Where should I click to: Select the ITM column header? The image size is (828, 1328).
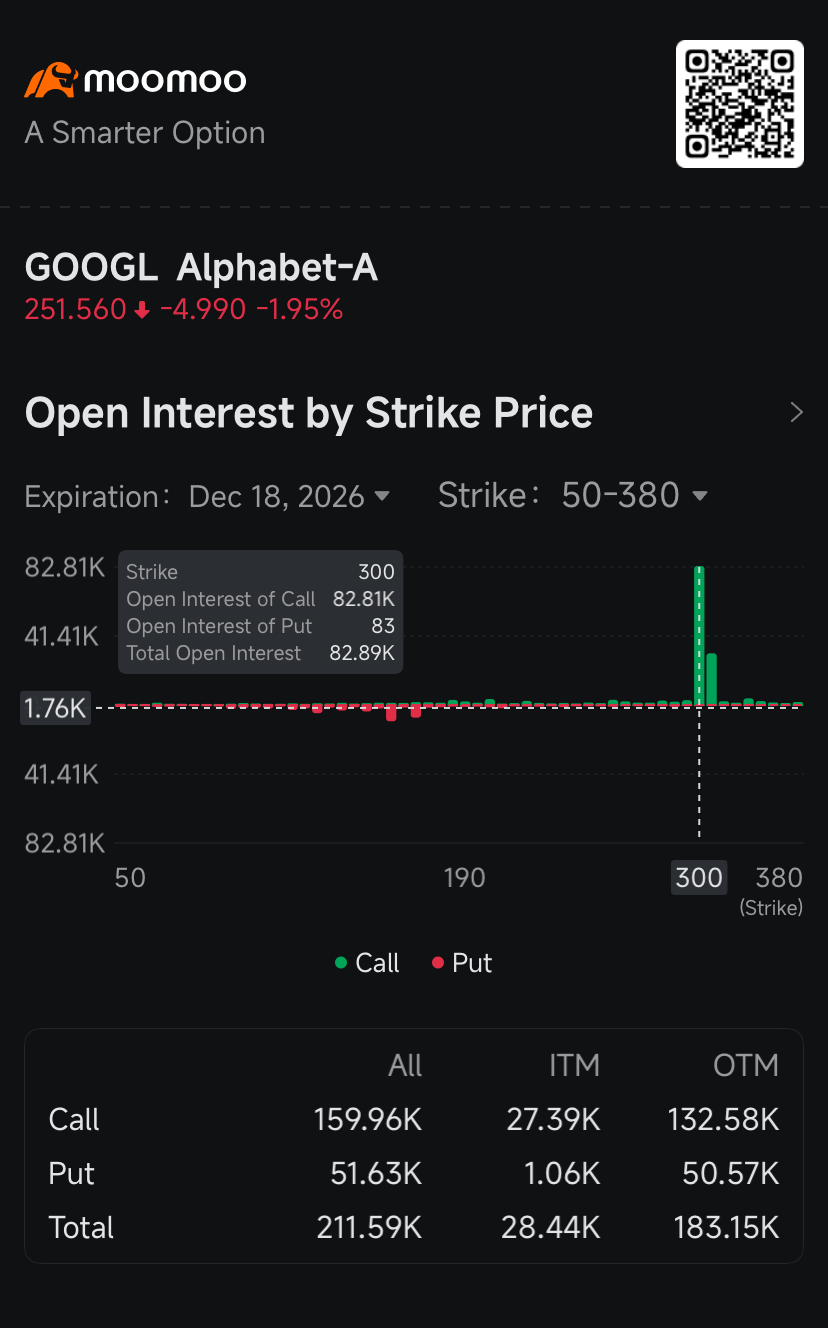[x=575, y=1065]
